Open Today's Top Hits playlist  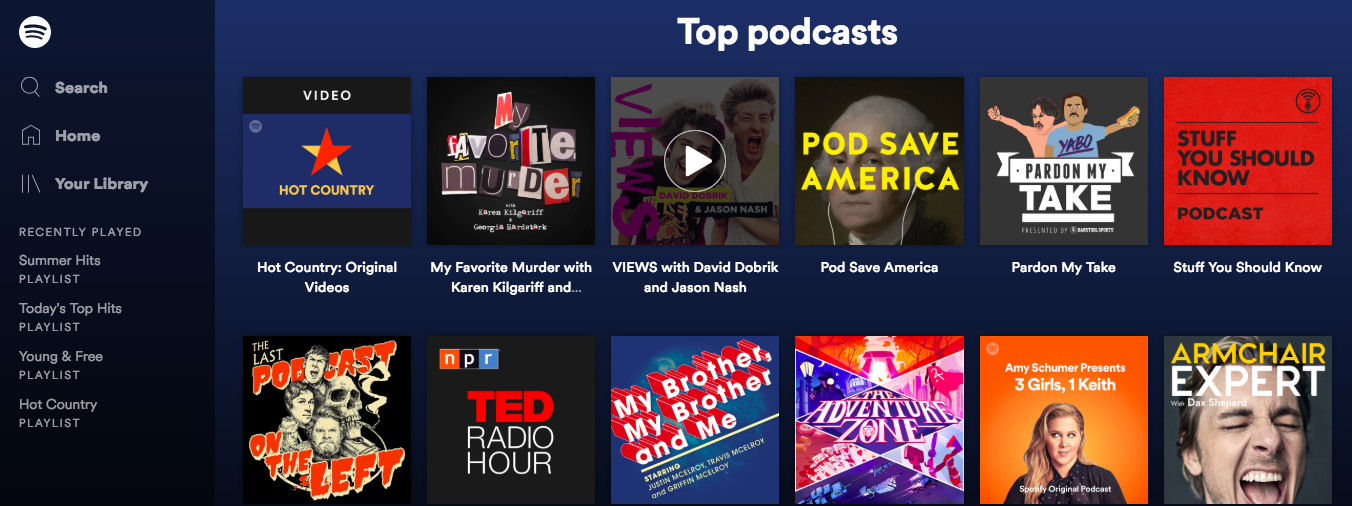tap(70, 308)
